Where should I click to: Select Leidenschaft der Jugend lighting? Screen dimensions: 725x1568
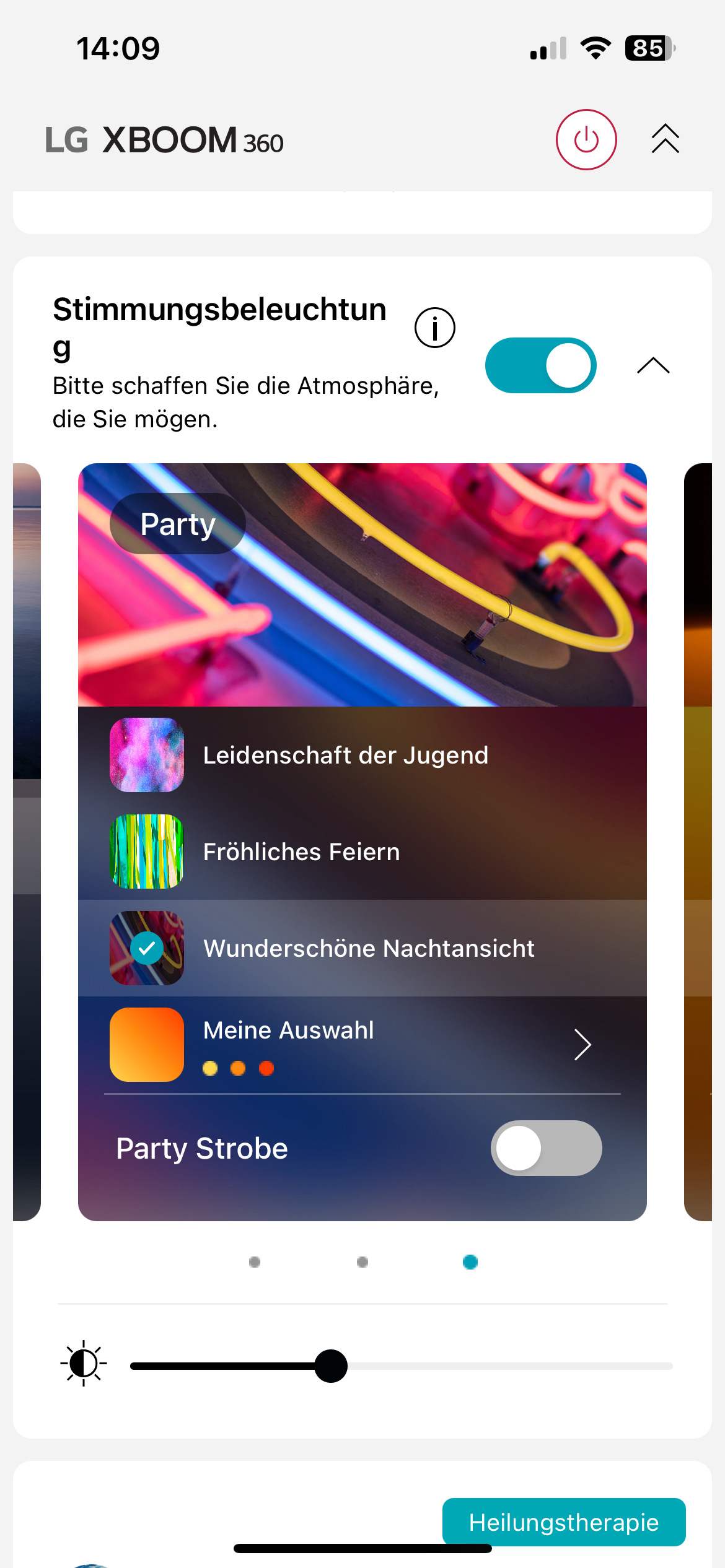pyautogui.click(x=345, y=756)
